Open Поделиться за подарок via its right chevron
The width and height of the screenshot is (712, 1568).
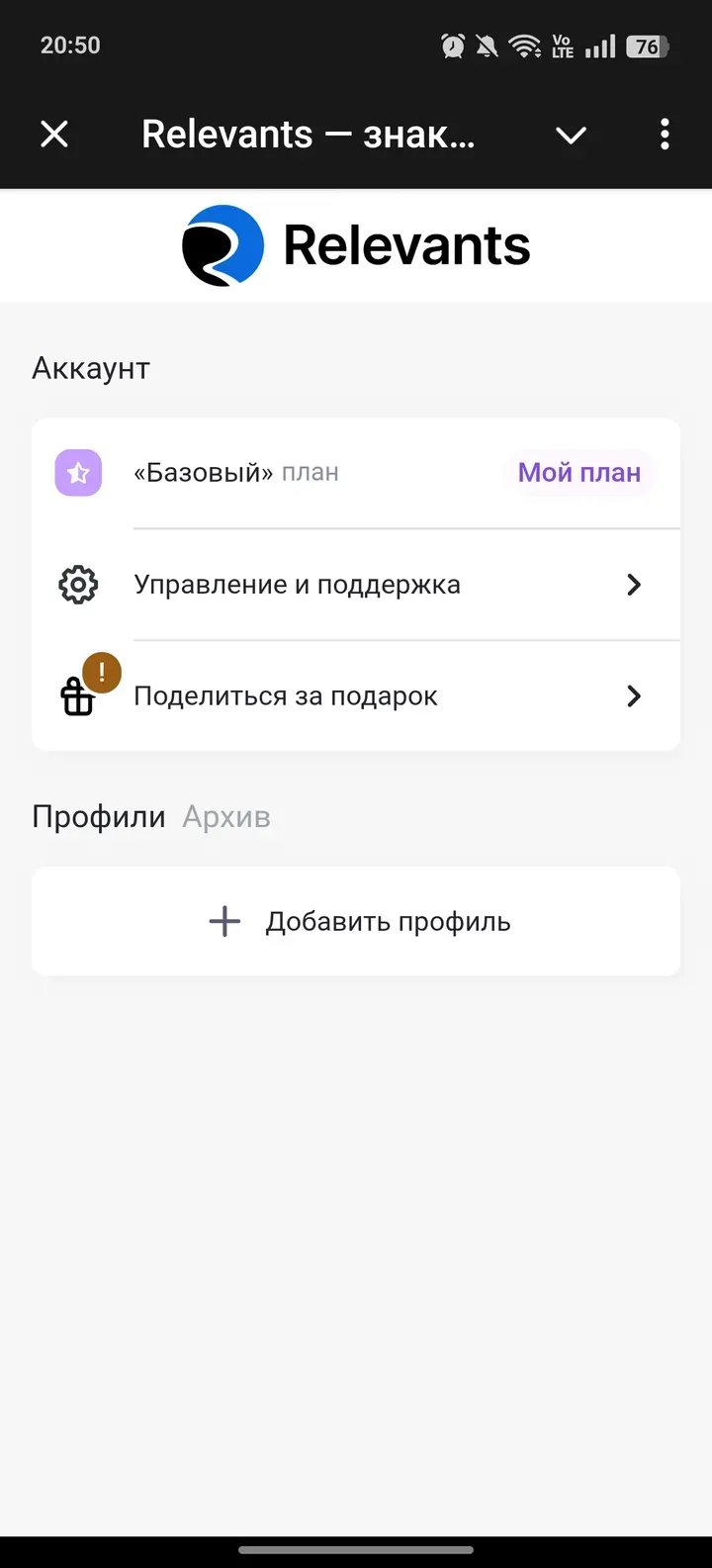coord(634,695)
